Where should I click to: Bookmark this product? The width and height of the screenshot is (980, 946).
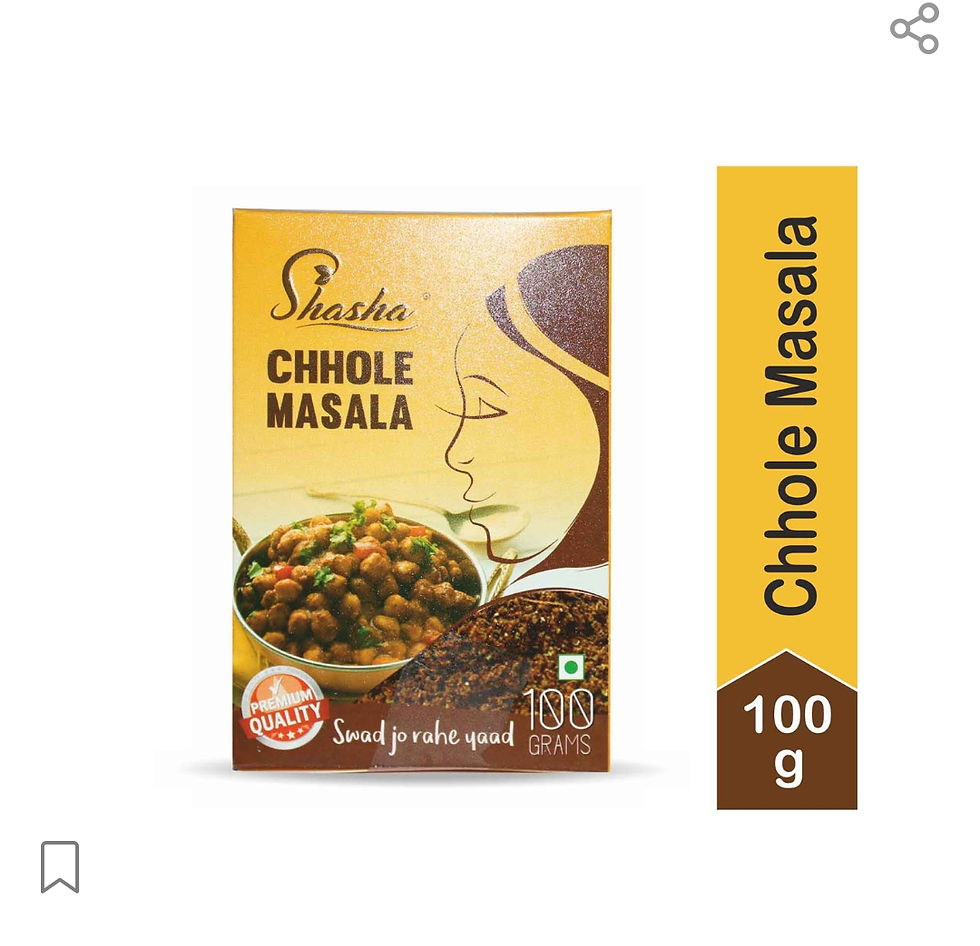click(60, 866)
